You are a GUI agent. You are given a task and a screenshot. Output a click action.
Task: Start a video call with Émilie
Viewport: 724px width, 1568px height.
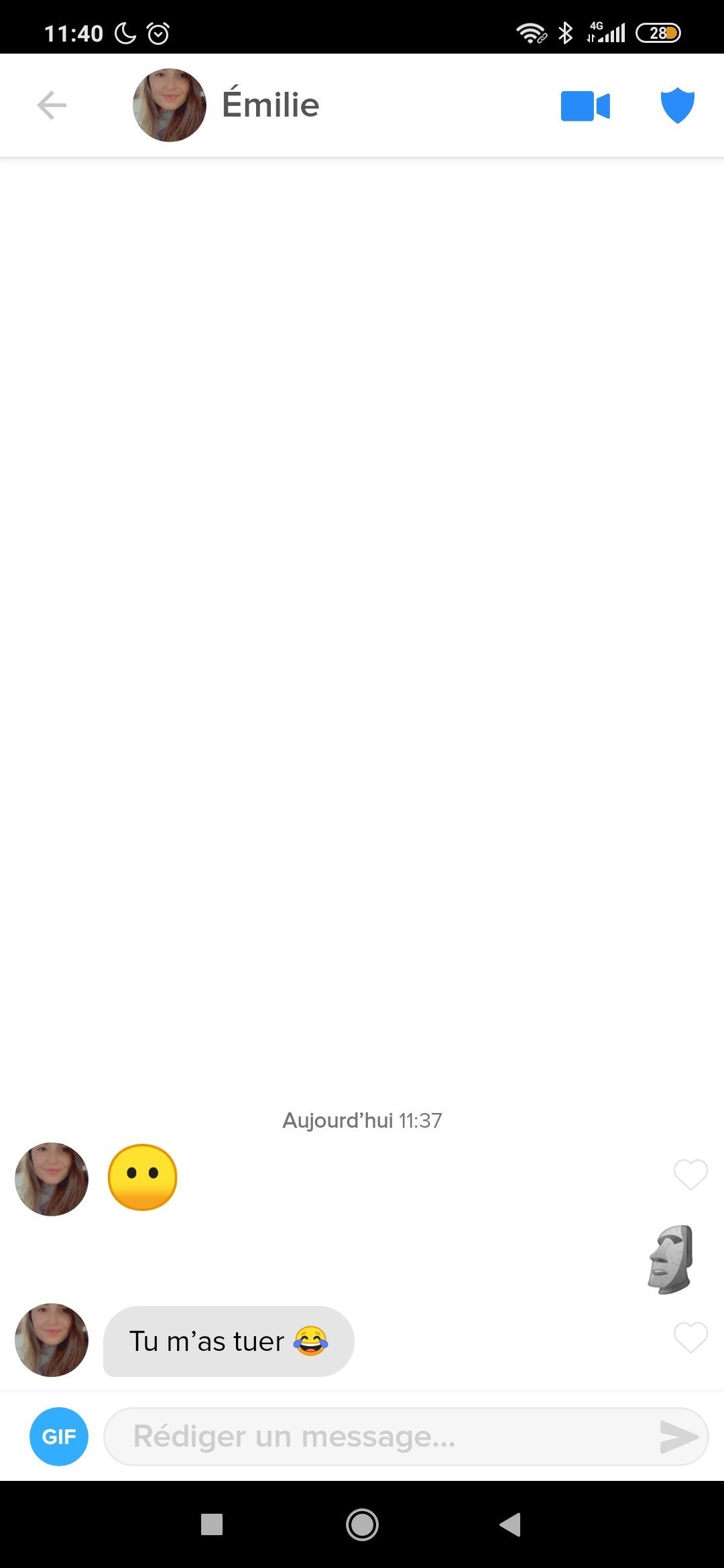point(585,106)
